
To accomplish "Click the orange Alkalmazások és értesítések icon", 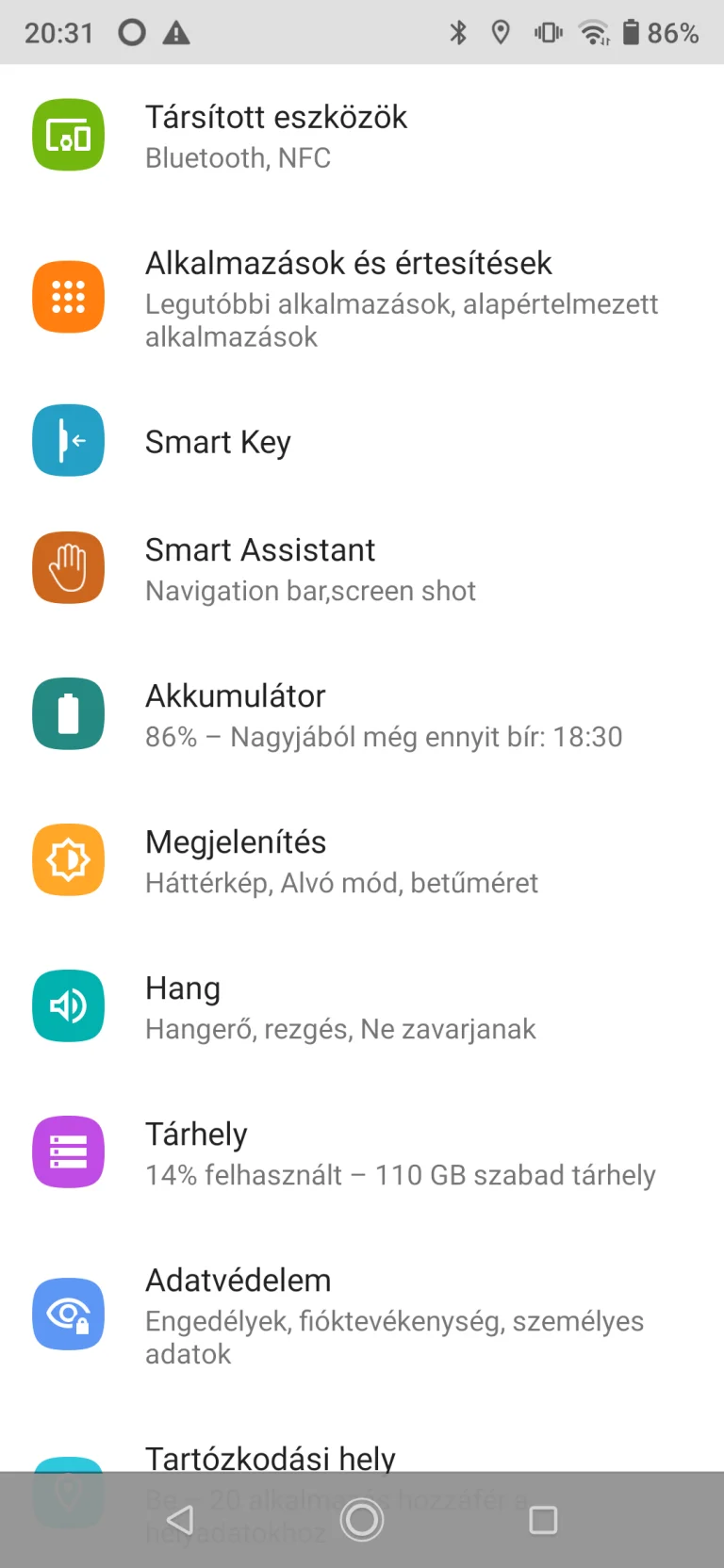I will coord(68,297).
